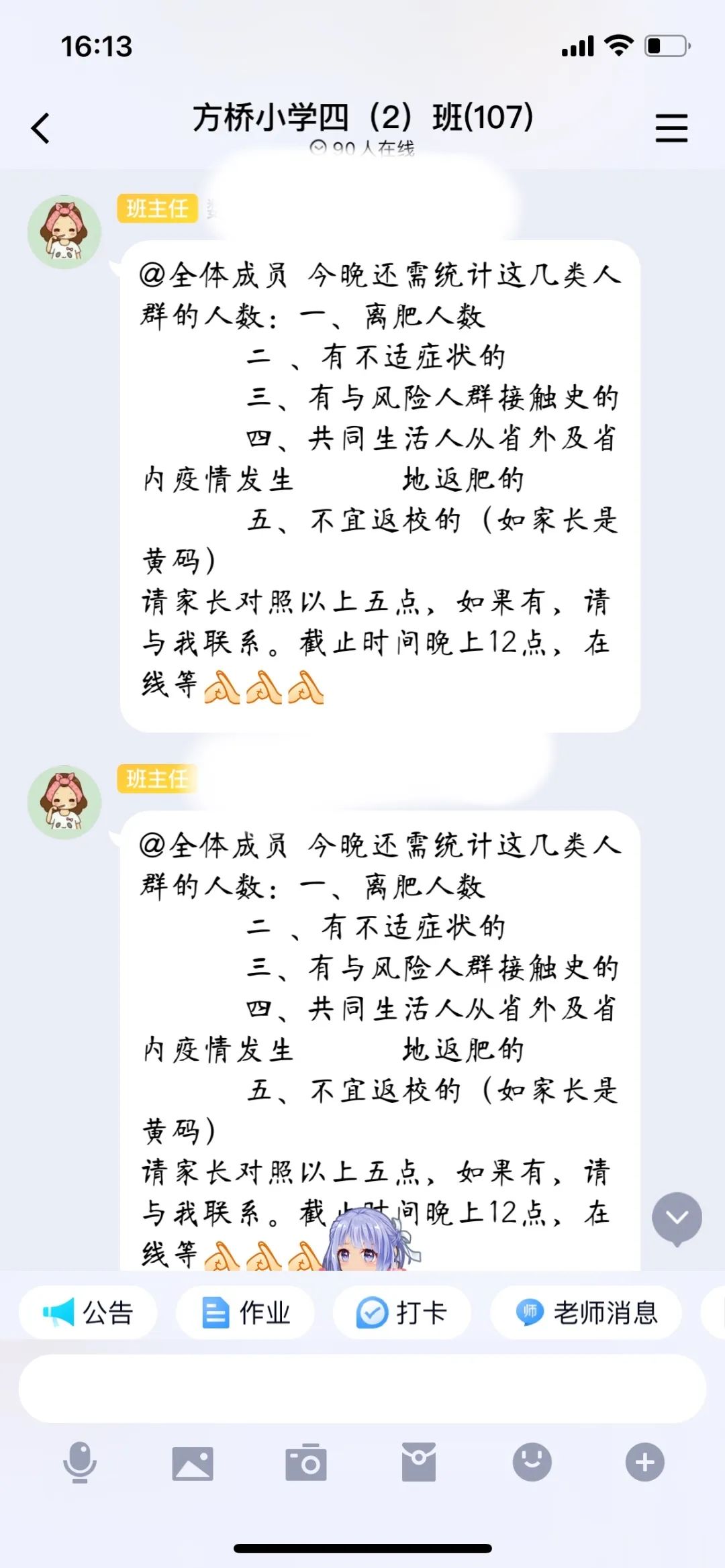Image resolution: width=725 pixels, height=1568 pixels.
Task: Open the 作业 homework shortcut
Action: click(245, 1312)
